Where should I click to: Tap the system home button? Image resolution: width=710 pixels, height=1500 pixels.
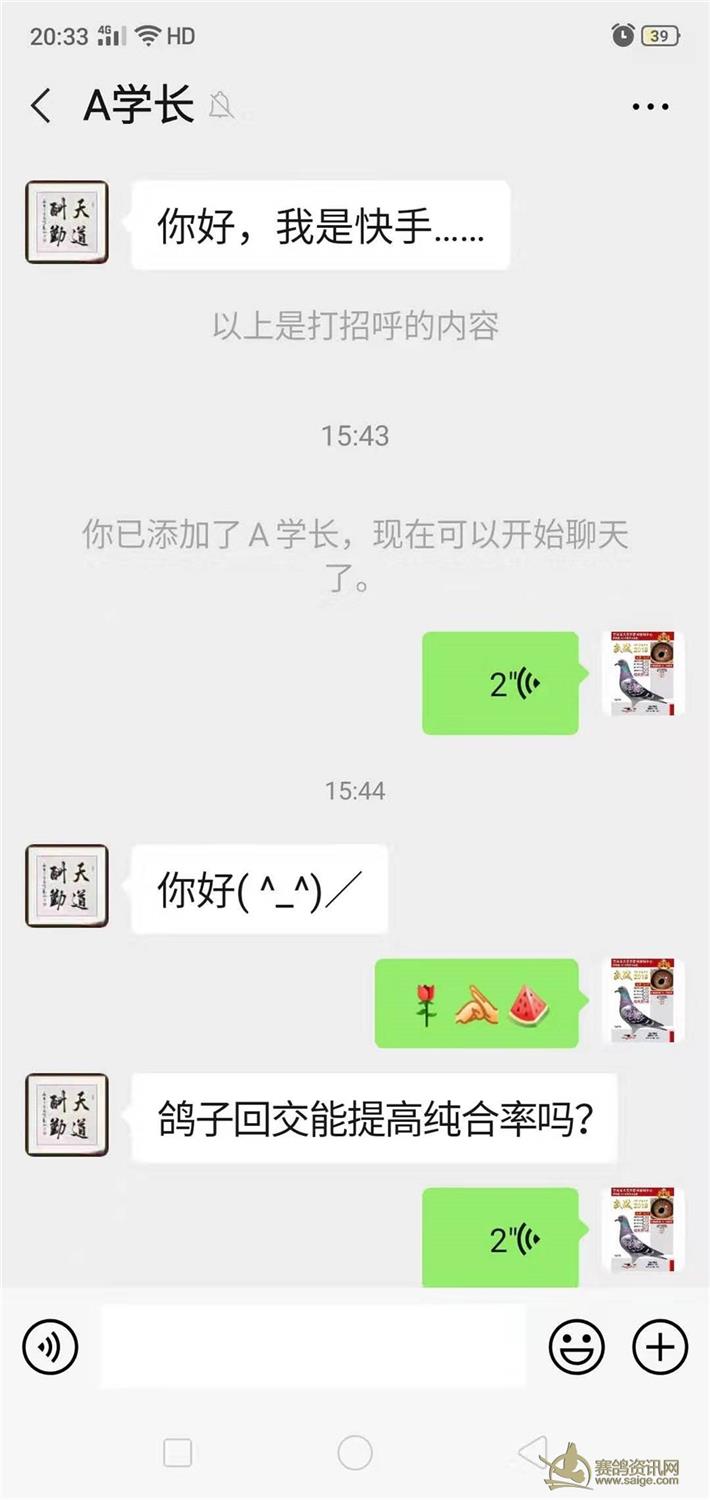[355, 1452]
